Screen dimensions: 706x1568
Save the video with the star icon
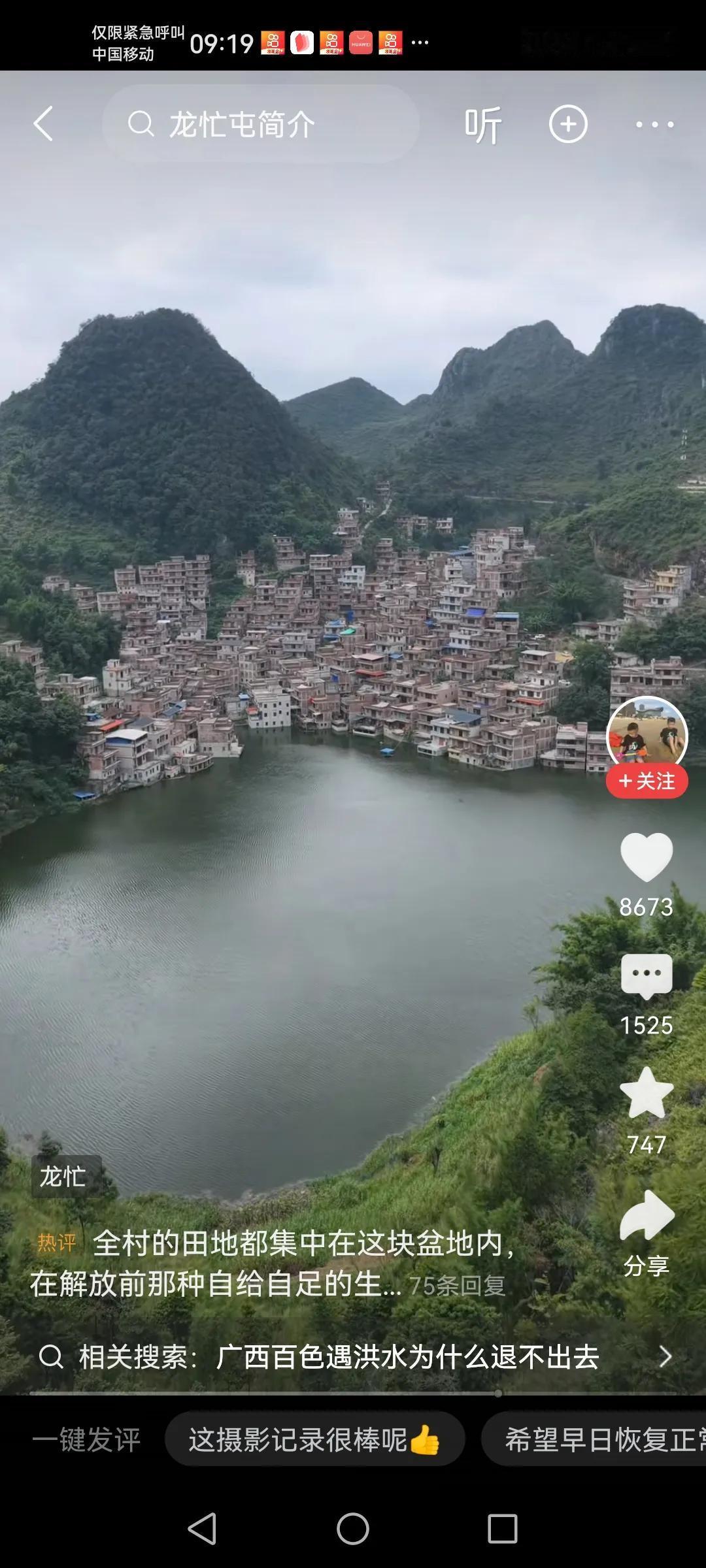(x=647, y=1094)
